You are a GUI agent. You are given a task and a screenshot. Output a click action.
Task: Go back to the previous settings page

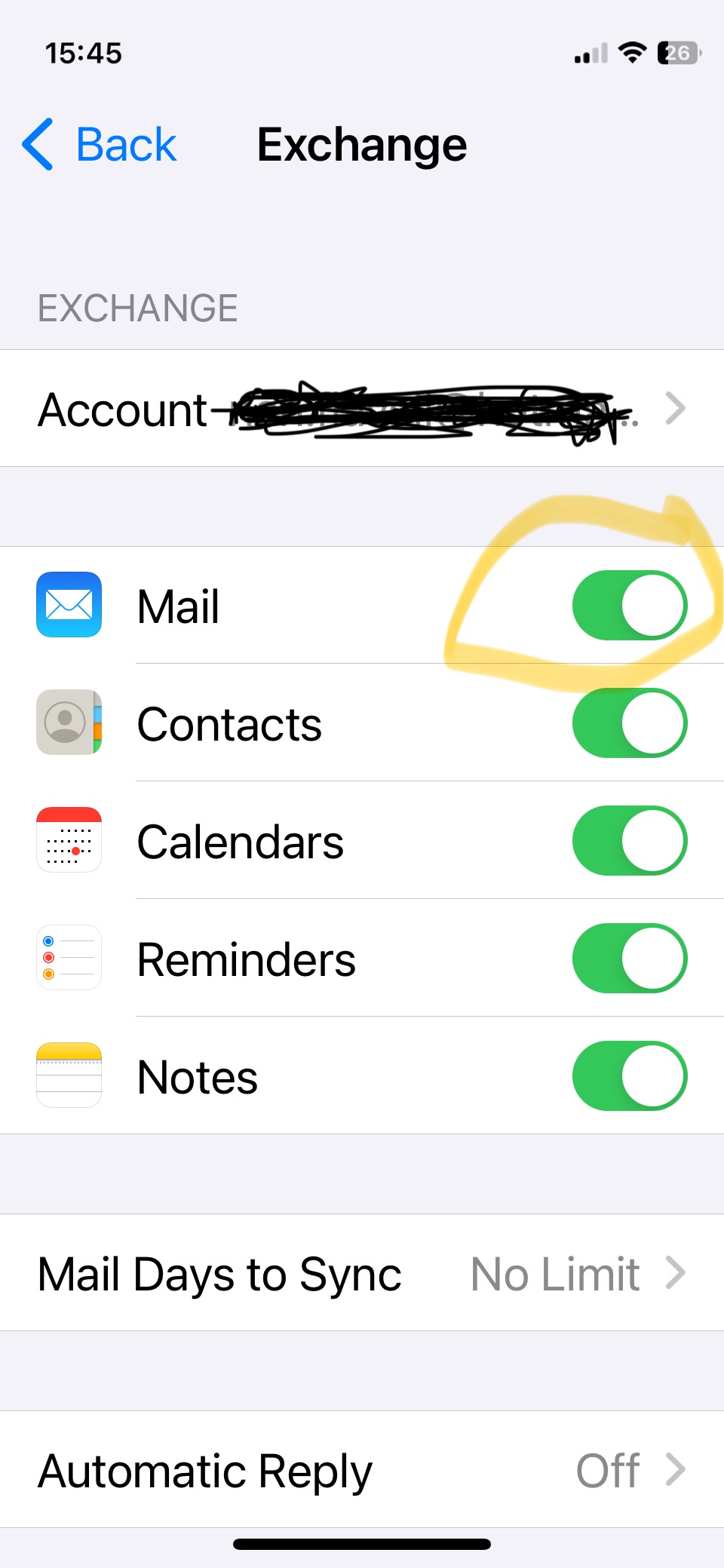[x=100, y=145]
